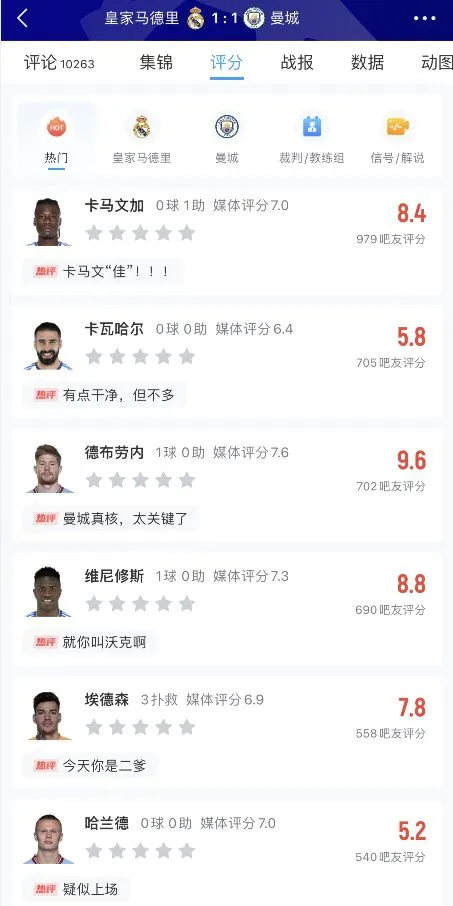Go back with the top-left arrow
This screenshot has height=906, width=453.
(22, 18)
